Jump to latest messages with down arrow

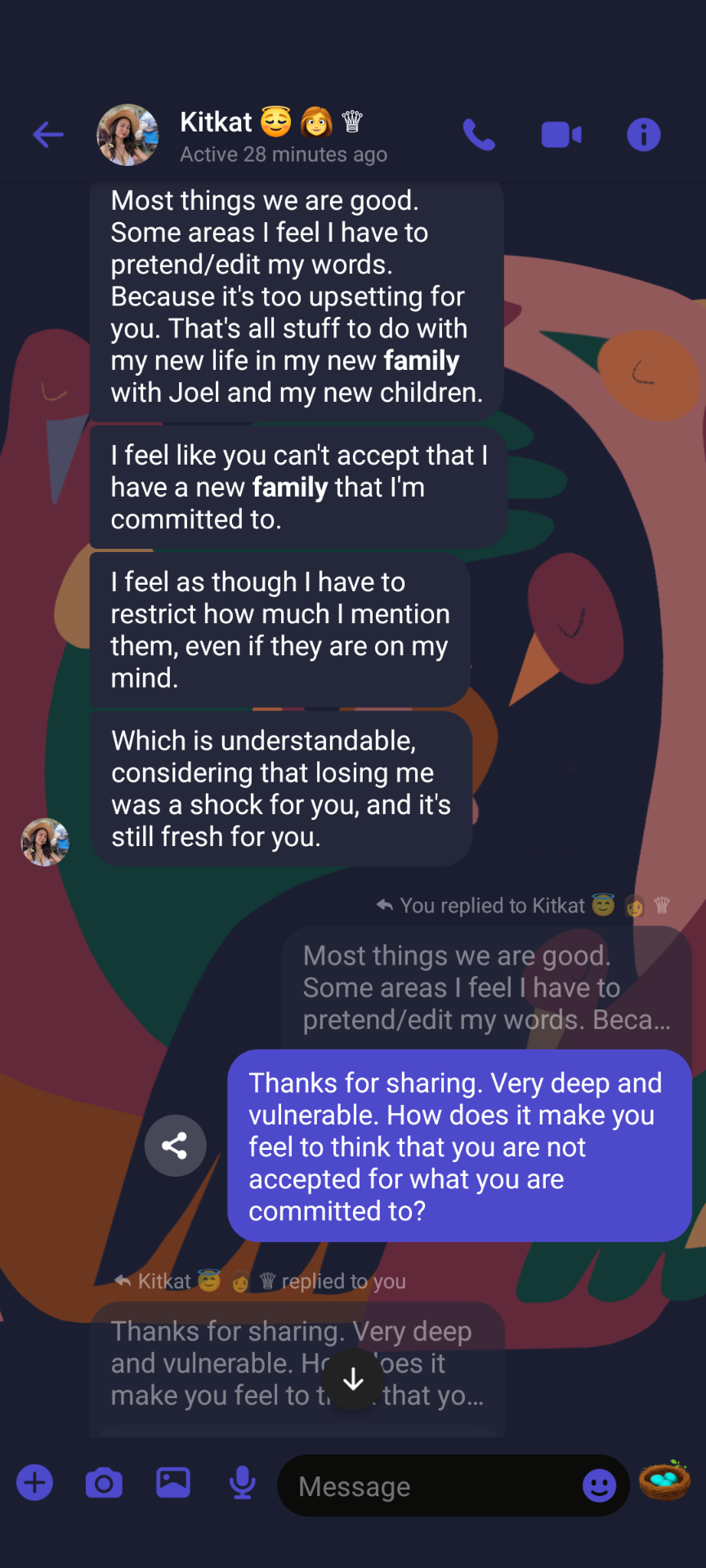[x=353, y=1379]
